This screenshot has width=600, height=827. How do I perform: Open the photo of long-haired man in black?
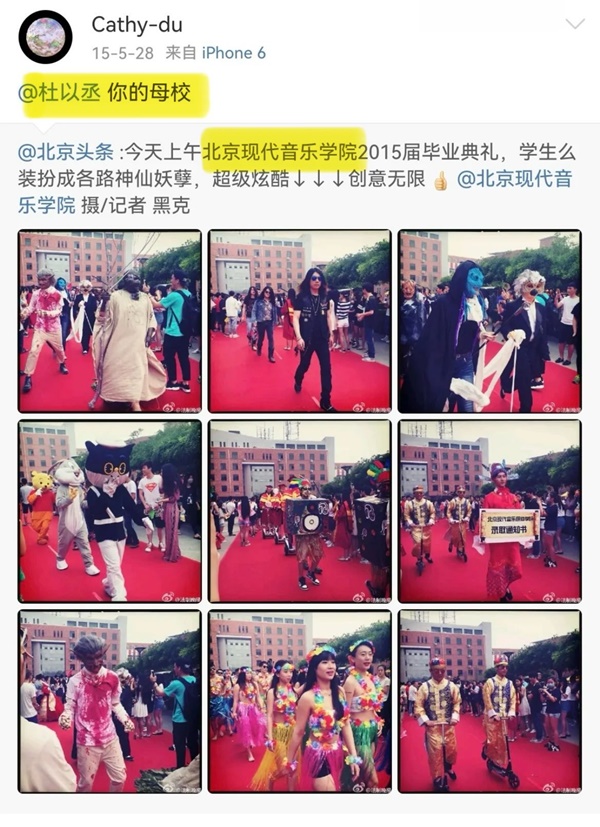point(299,321)
